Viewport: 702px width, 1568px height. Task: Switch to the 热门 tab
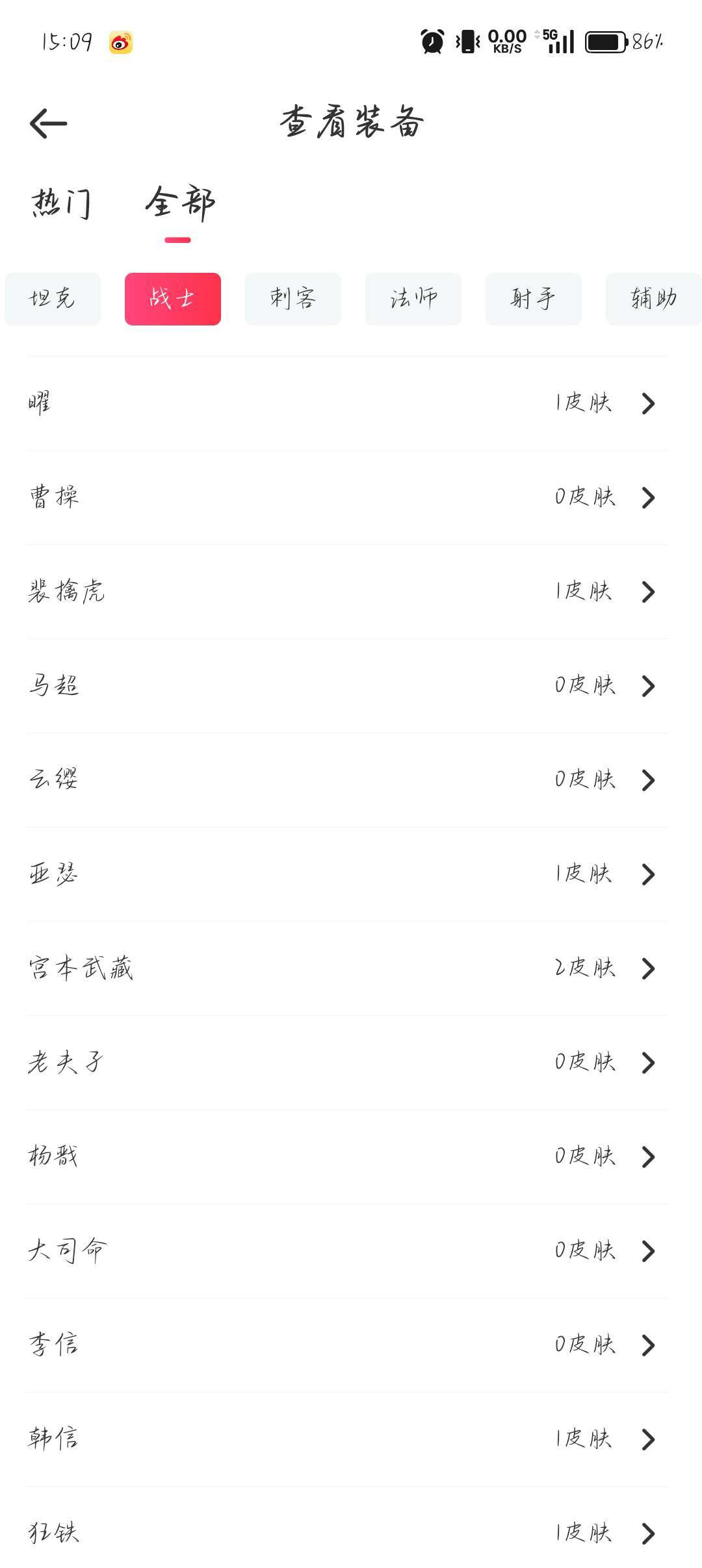tap(61, 203)
